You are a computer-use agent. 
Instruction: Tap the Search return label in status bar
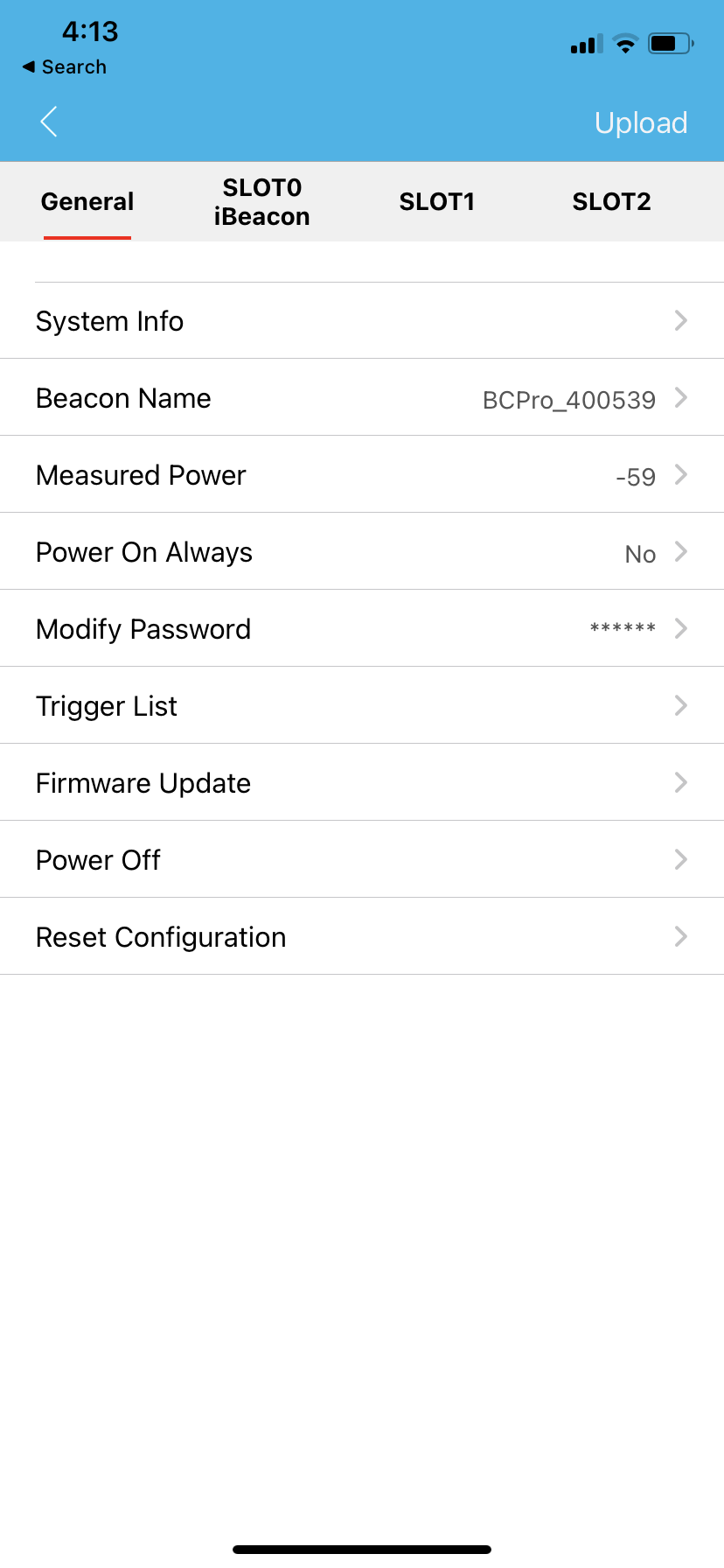click(64, 66)
